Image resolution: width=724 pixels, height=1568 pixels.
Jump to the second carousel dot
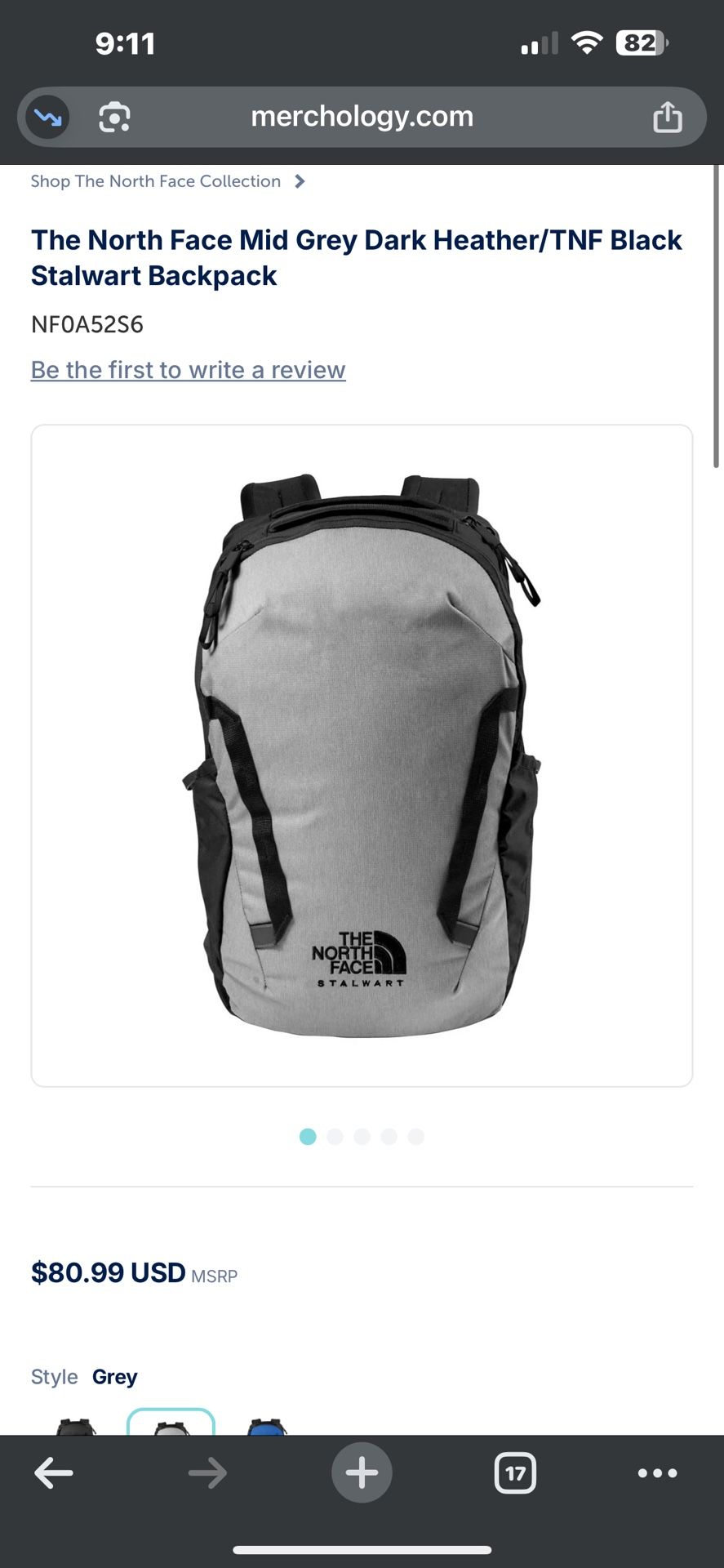(335, 1136)
